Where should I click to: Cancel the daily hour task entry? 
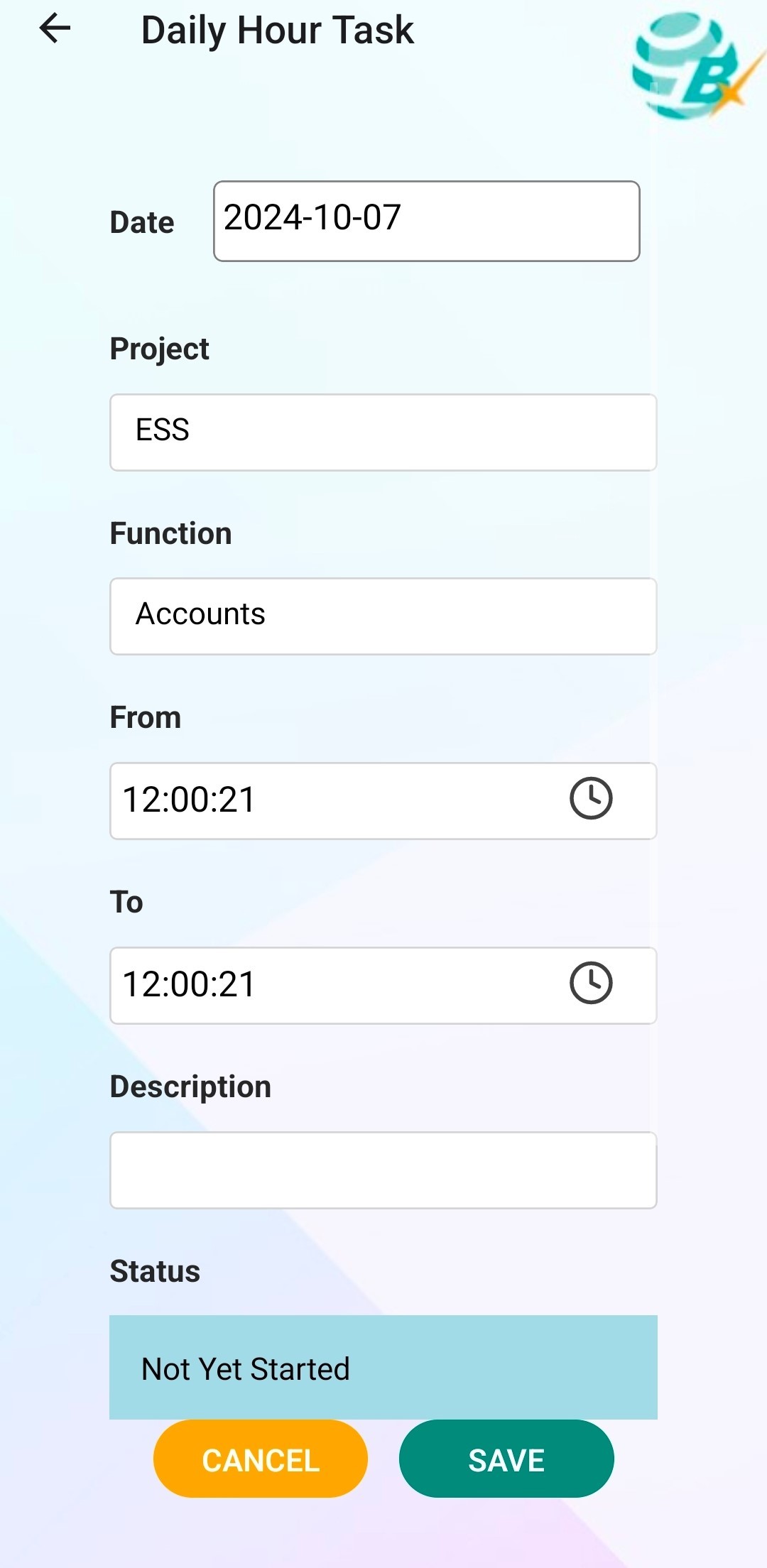click(260, 1459)
